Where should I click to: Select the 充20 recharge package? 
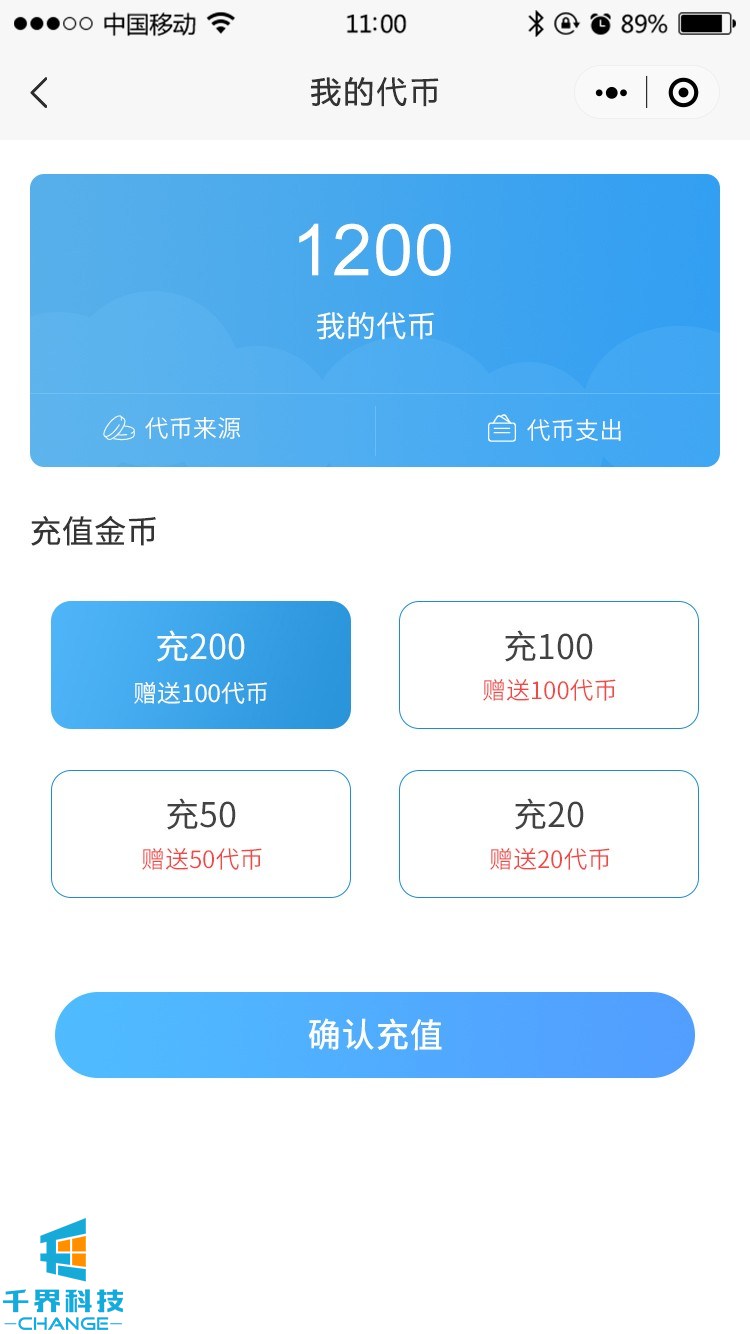coord(549,834)
